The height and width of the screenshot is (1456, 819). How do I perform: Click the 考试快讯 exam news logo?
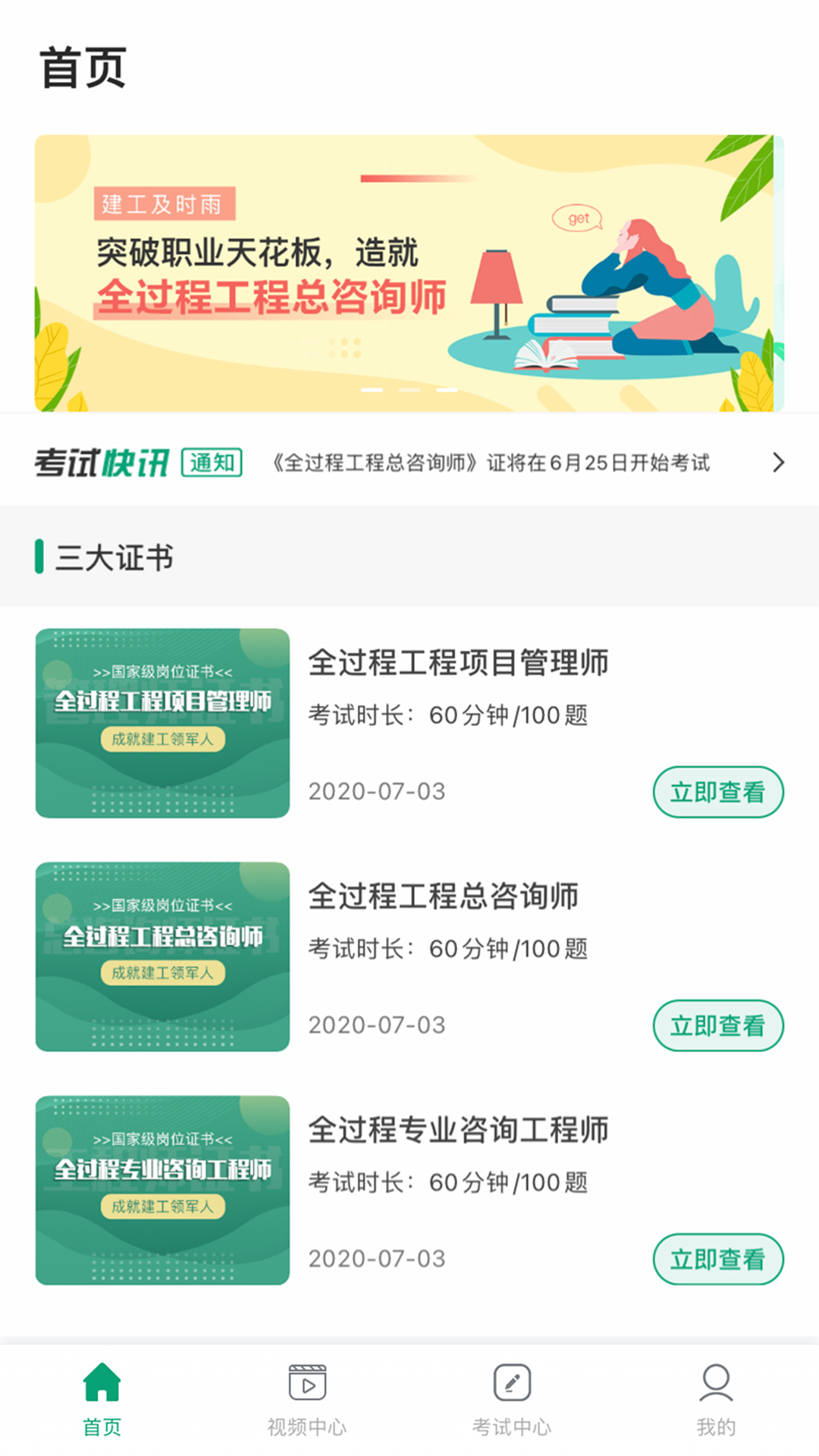(x=102, y=461)
